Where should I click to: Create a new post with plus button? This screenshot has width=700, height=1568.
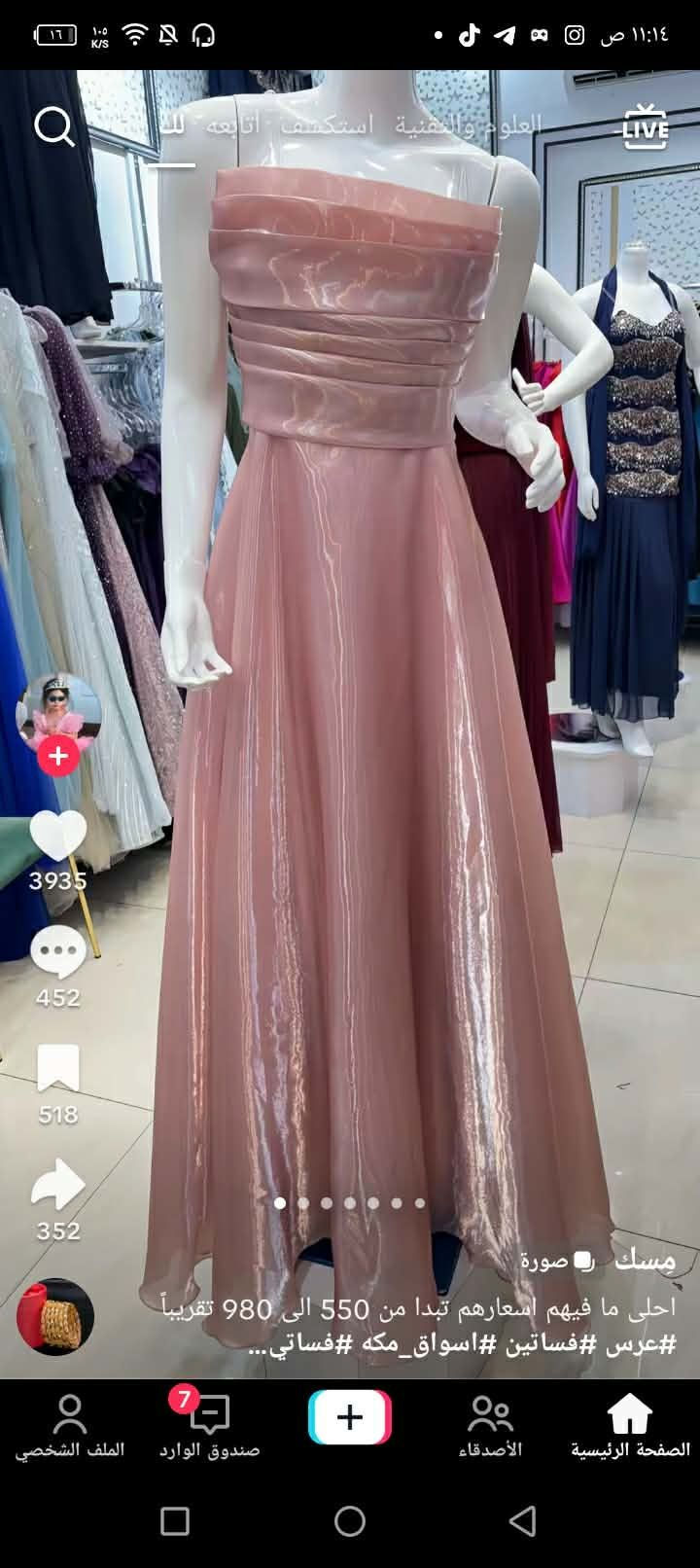pyautogui.click(x=350, y=1417)
